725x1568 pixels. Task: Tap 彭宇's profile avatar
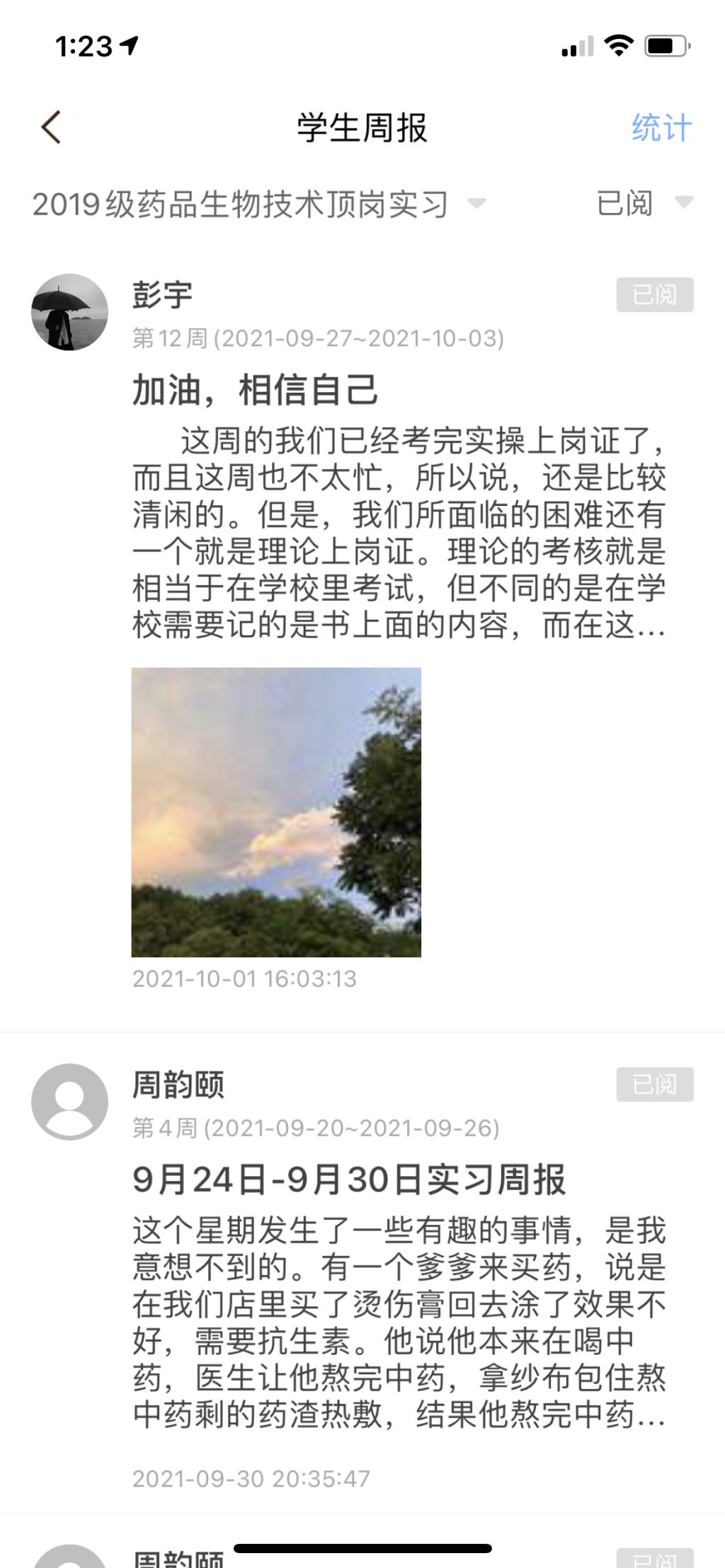[x=69, y=312]
